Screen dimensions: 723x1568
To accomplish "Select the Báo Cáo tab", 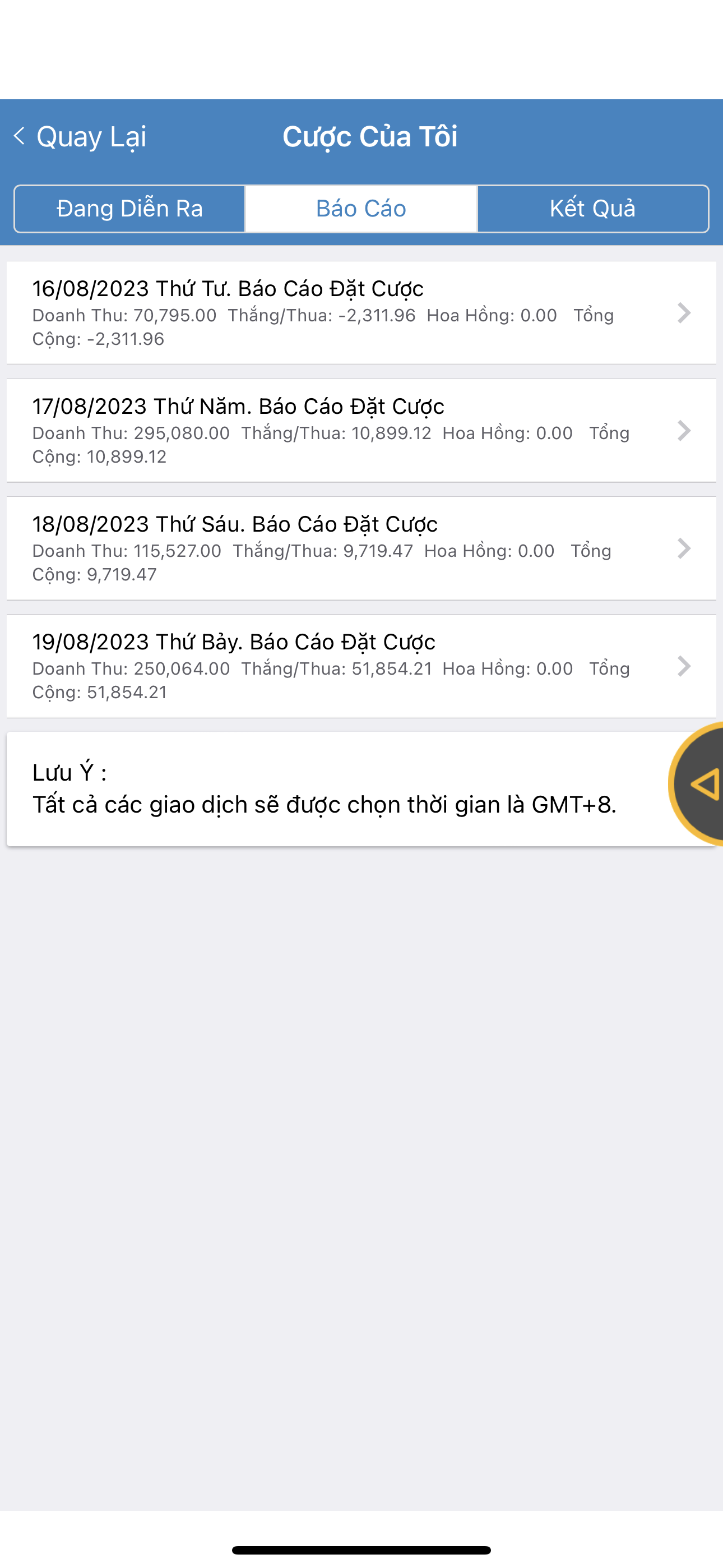I will tap(360, 208).
